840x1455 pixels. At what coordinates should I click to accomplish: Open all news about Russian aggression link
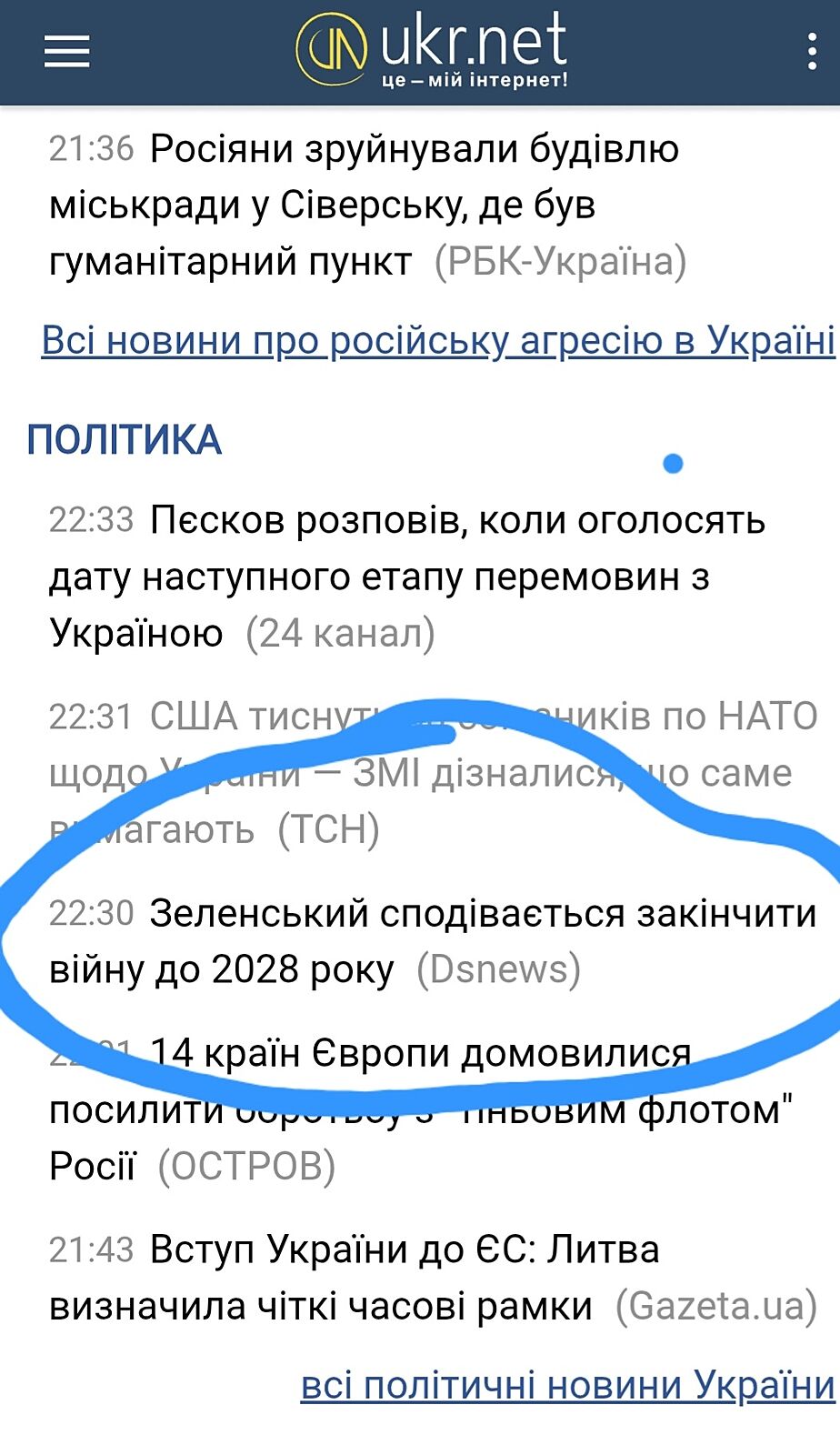[438, 341]
